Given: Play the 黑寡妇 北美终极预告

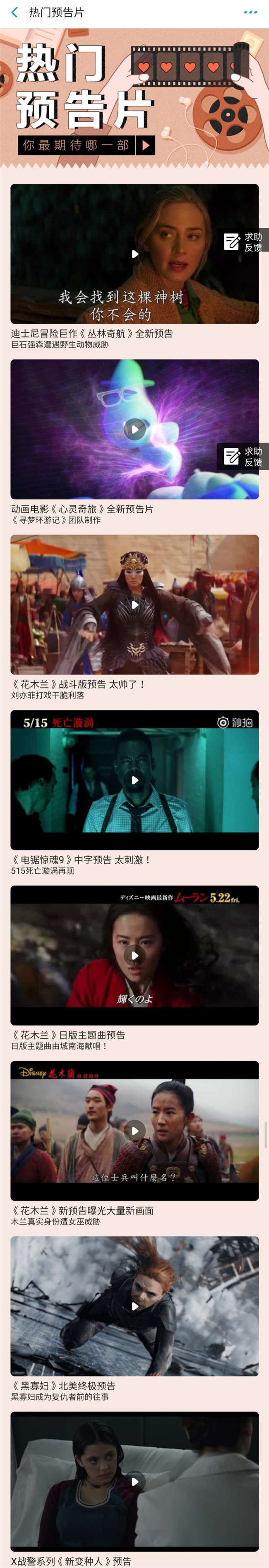Looking at the screenshot, I should tap(134, 1306).
